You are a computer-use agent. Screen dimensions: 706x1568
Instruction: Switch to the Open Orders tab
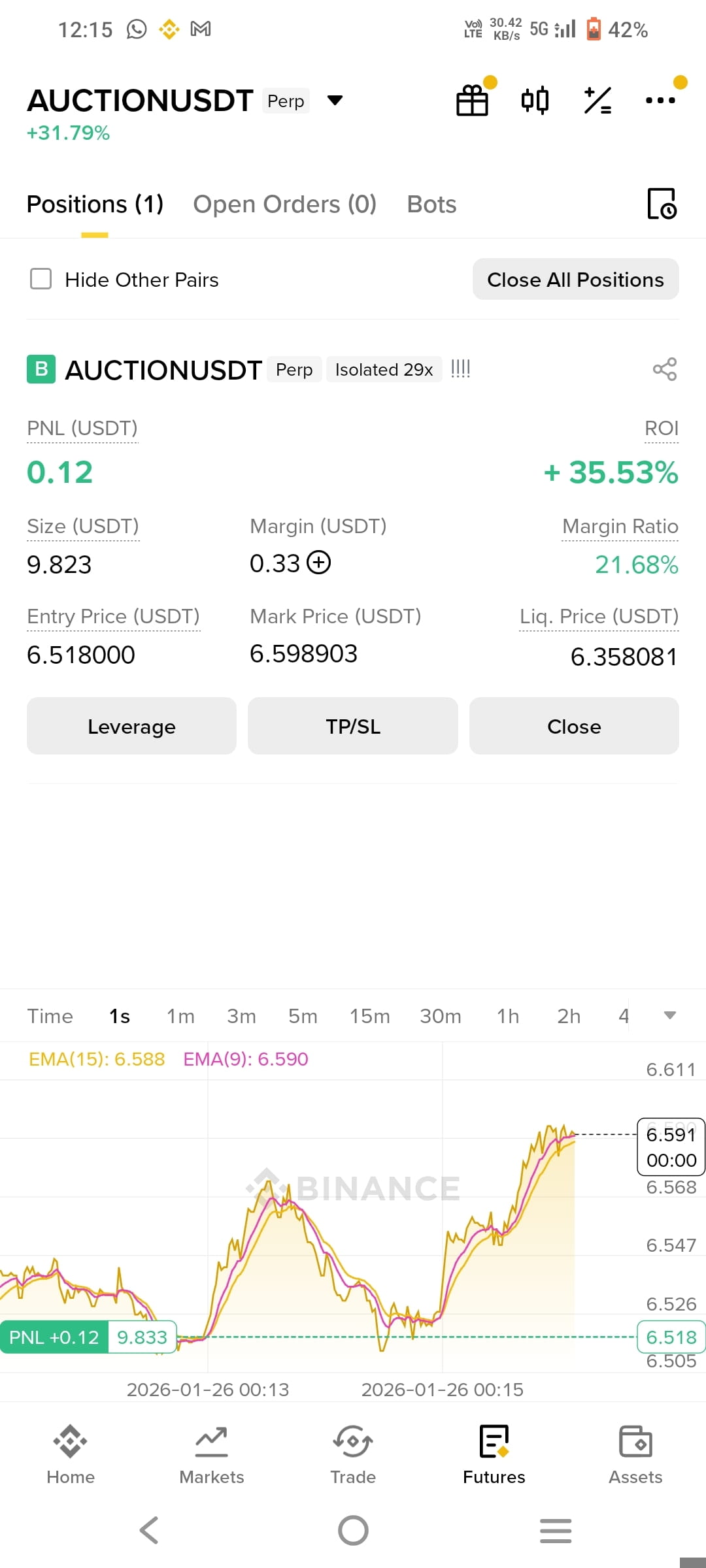285,204
